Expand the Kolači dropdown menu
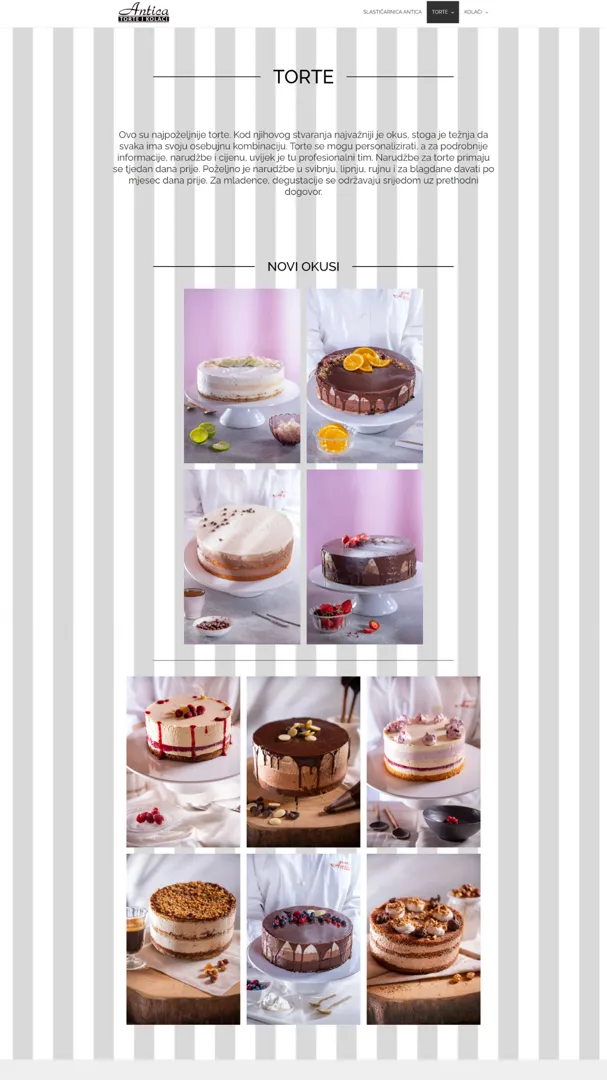This screenshot has width=607, height=1080. 475,12
